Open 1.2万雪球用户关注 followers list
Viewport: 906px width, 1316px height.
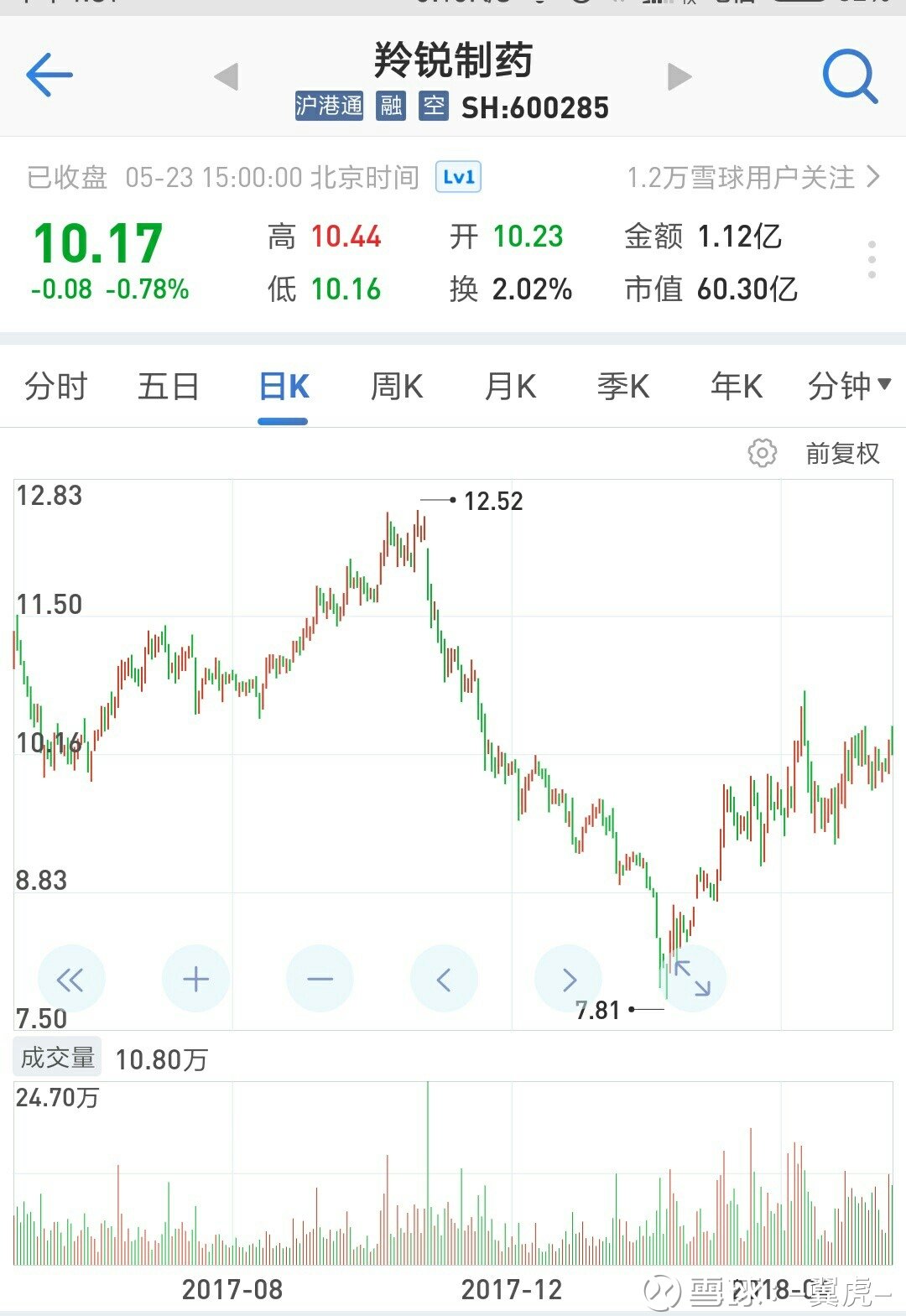click(x=752, y=178)
